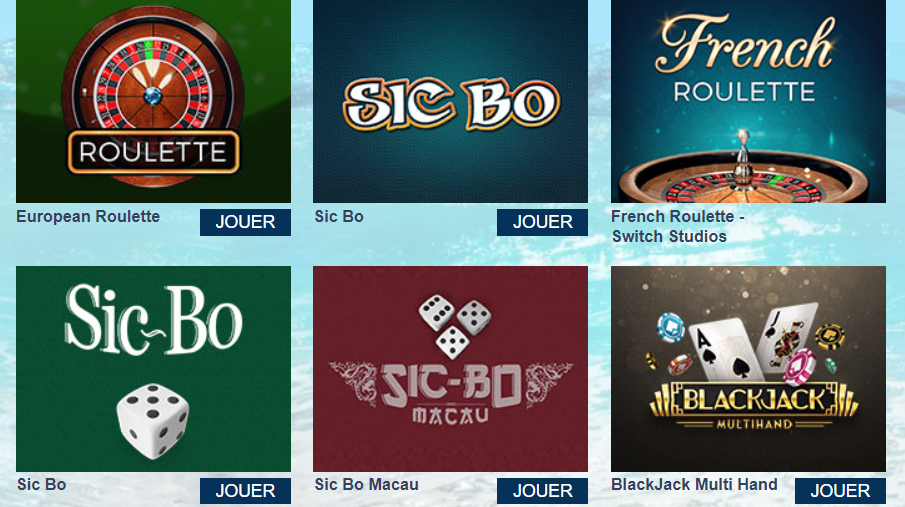The width and height of the screenshot is (905, 507).
Task: Tap JOUER for BlackJack Multi Hand
Action: pos(840,491)
